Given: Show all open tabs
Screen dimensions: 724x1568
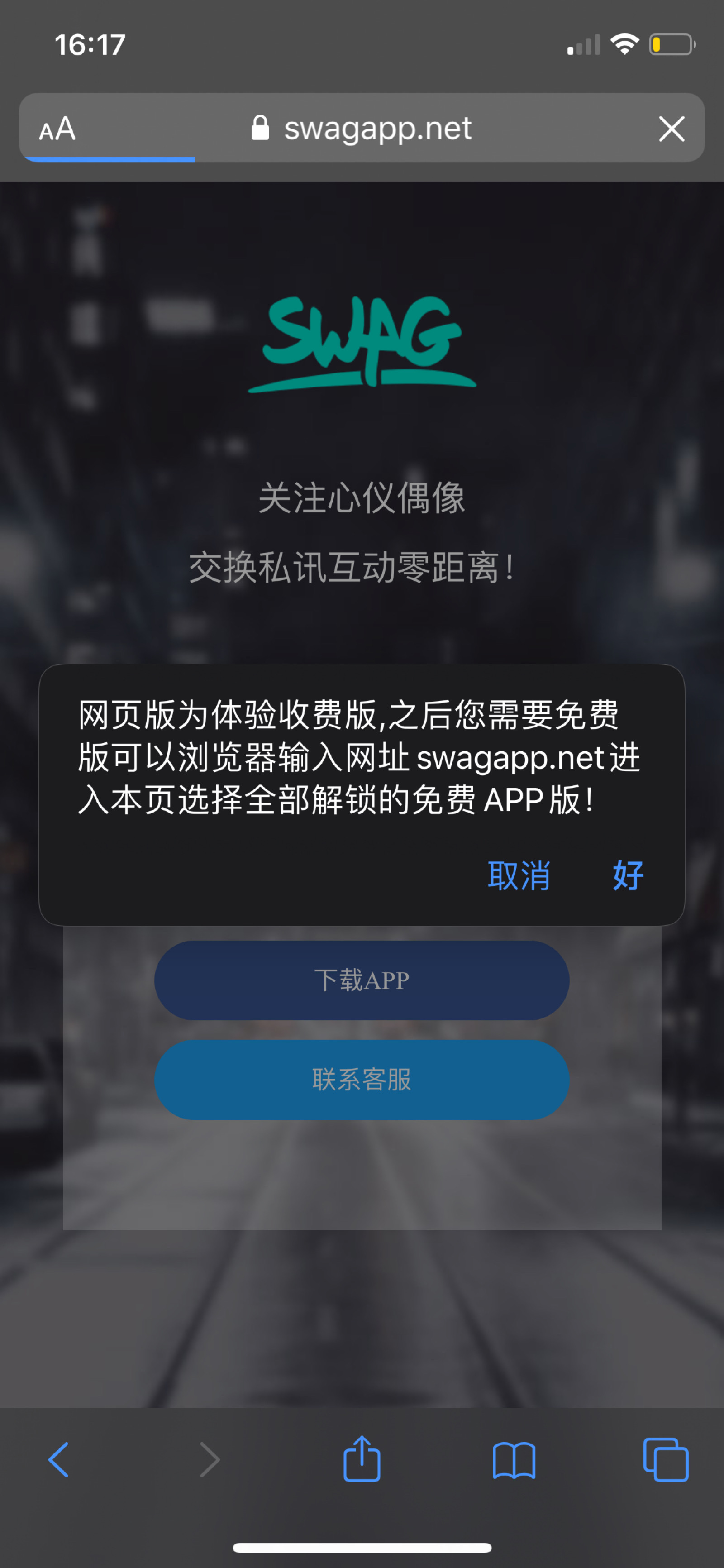Looking at the screenshot, I should [x=666, y=1459].
